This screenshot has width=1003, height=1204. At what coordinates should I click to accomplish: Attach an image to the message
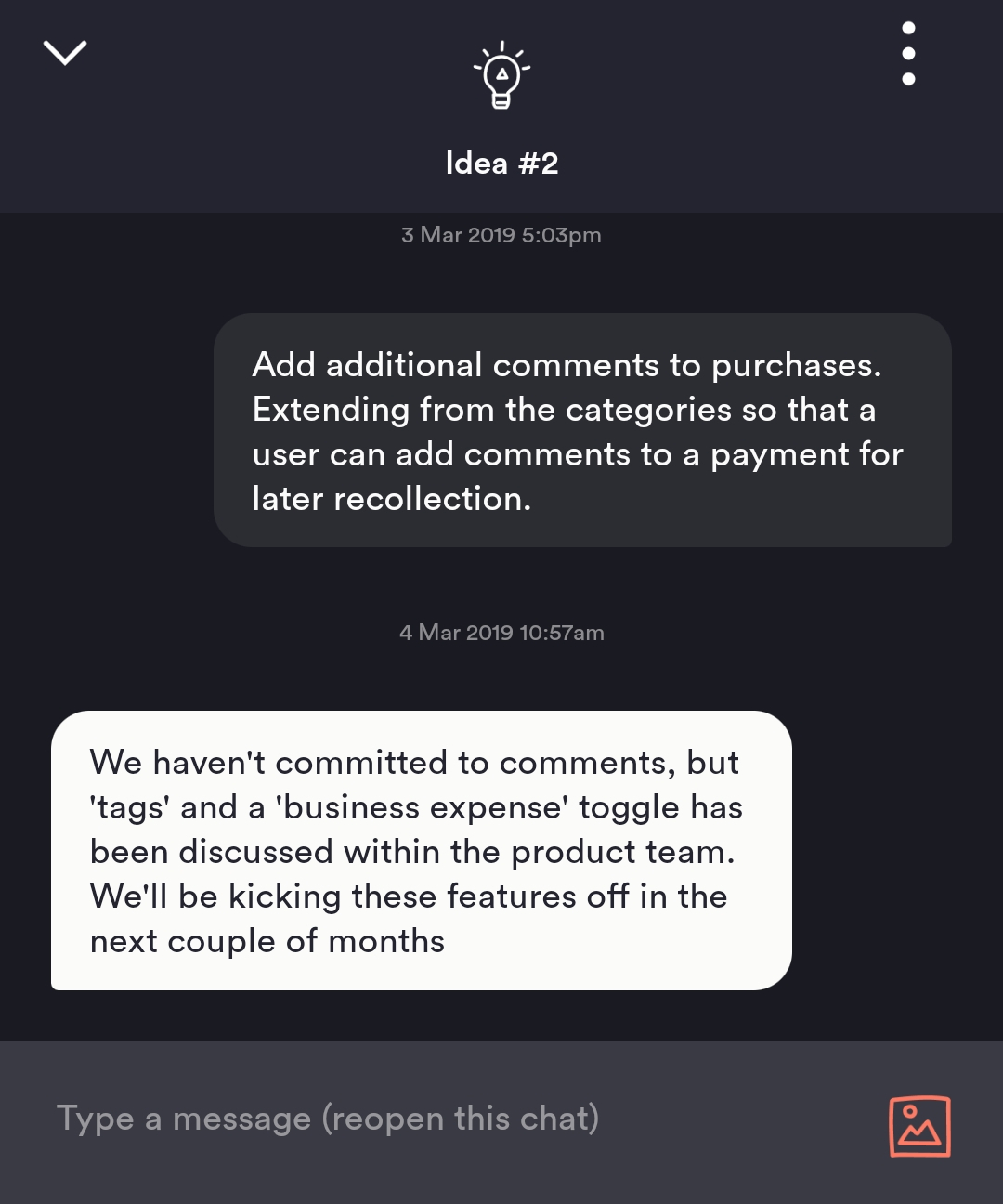pos(919,1126)
